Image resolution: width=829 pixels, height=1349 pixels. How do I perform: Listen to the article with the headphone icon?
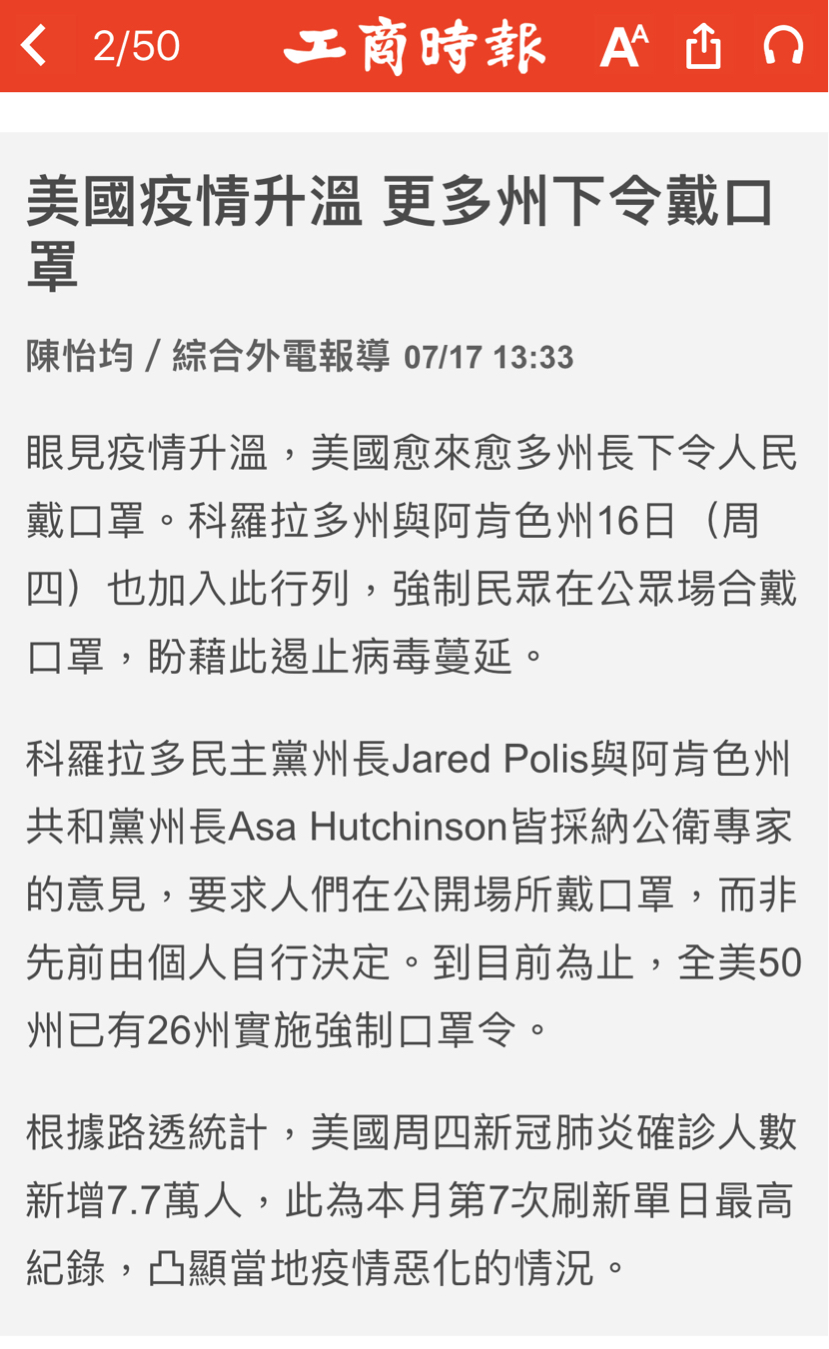783,46
